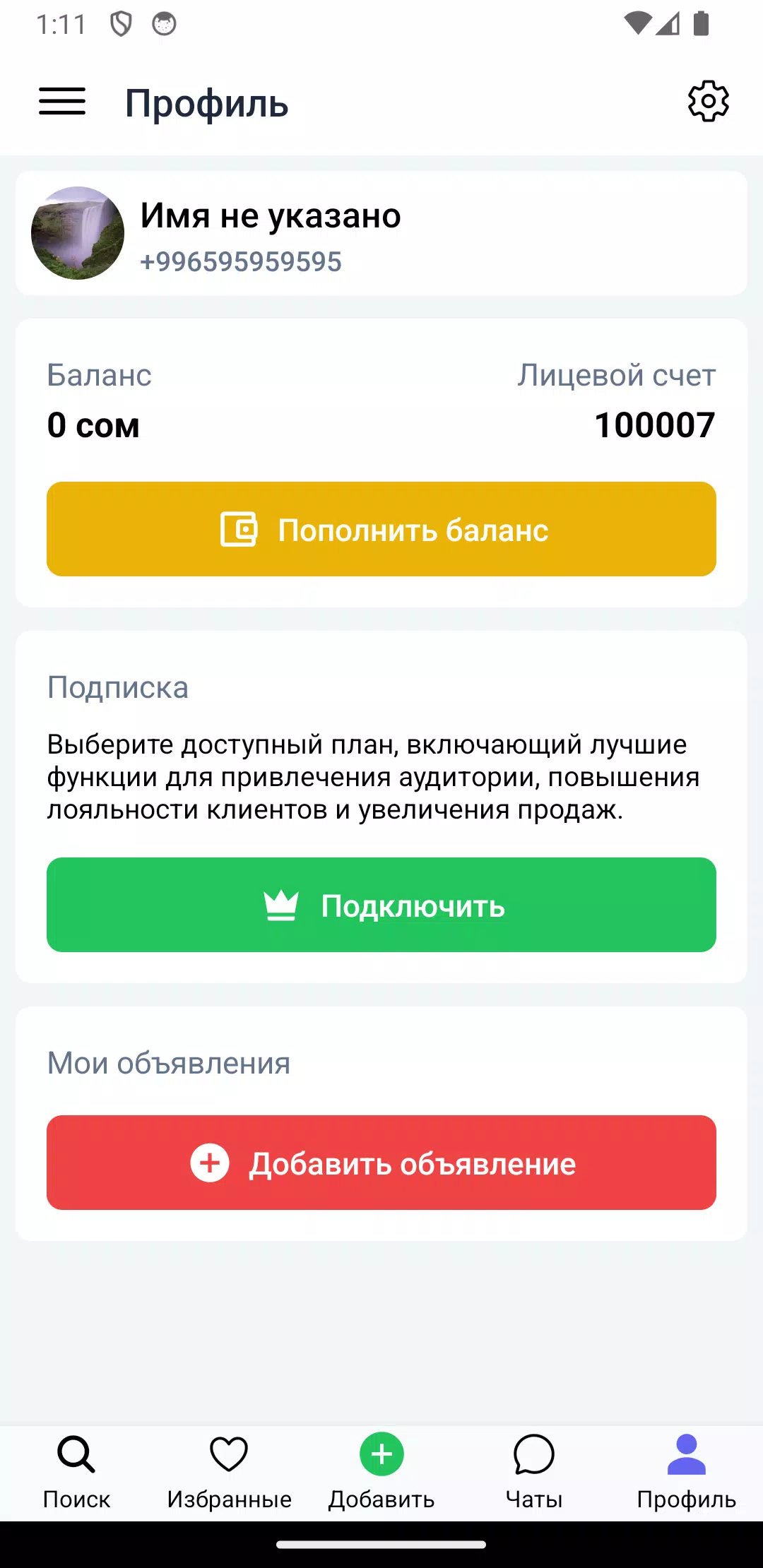The height and width of the screenshot is (1568, 763).
Task: Open the profile card 'Имя не указано'
Action: 381,234
